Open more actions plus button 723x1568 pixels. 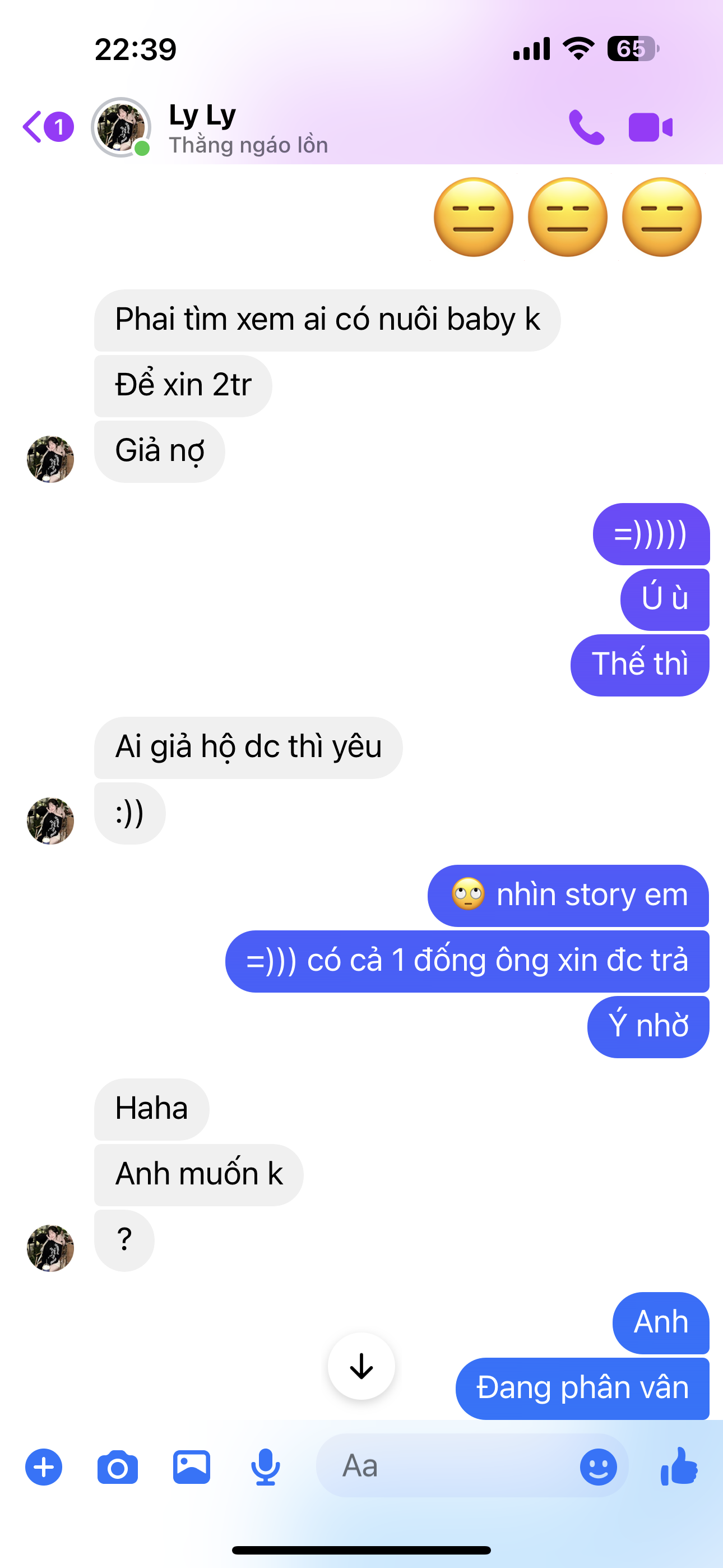pos(44,1467)
